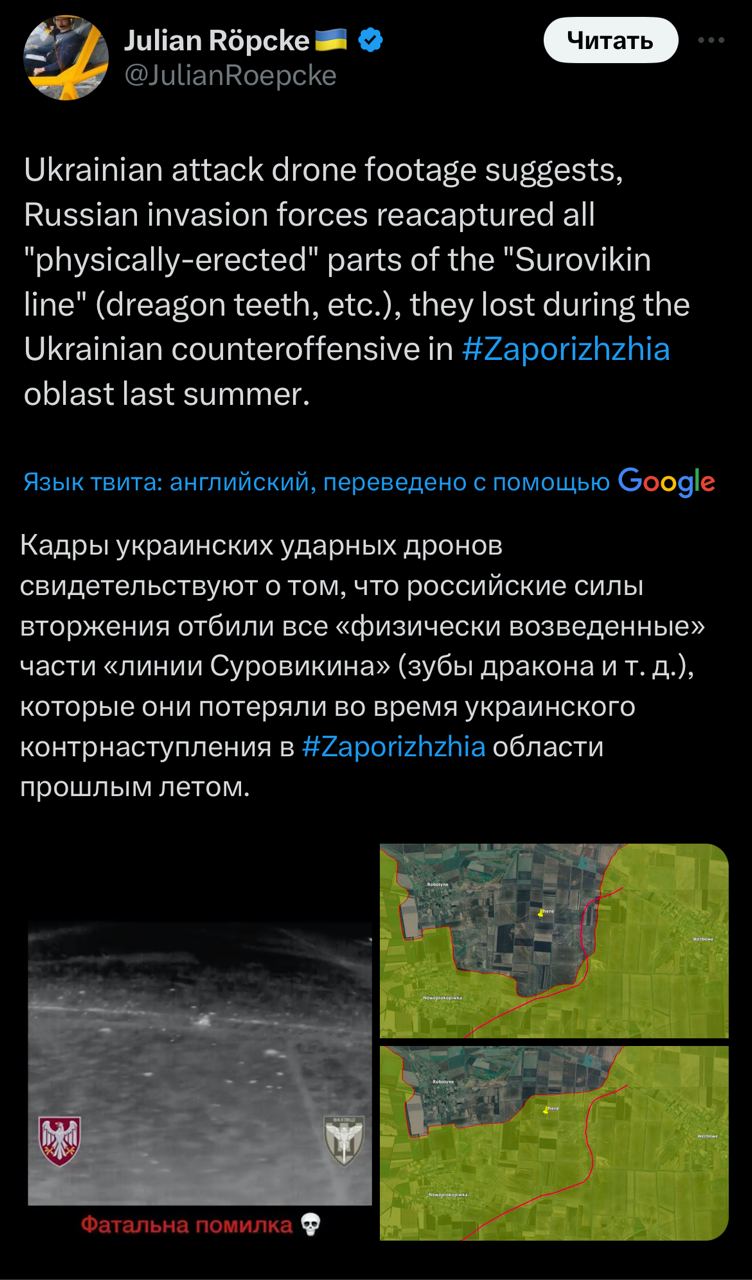
Task: Open the @JulianRoepcke handle
Action: click(229, 76)
